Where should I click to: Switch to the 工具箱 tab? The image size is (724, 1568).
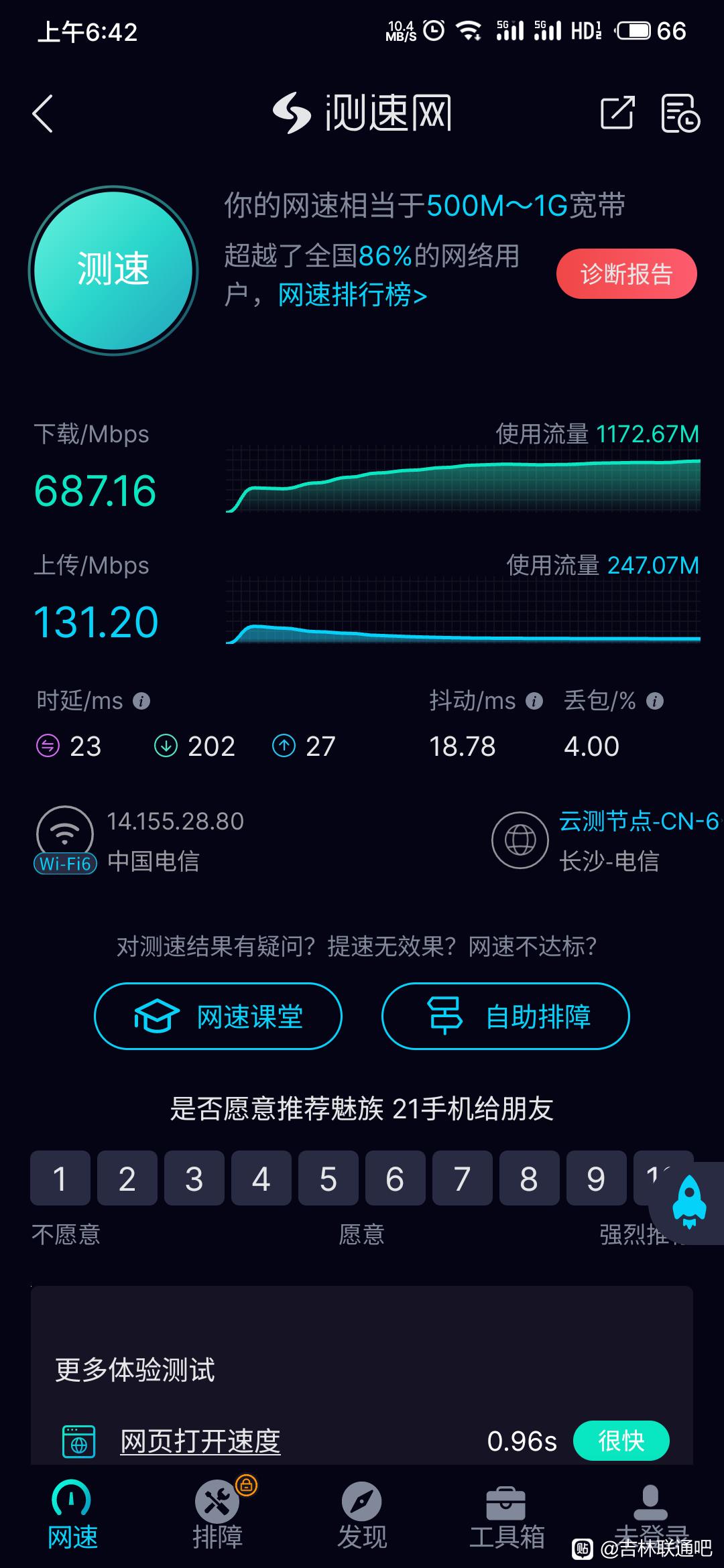tap(507, 1515)
